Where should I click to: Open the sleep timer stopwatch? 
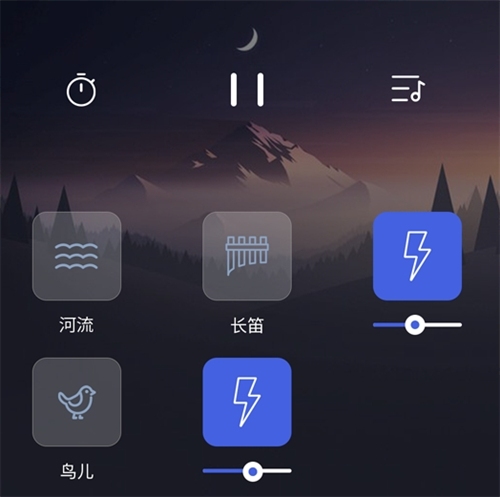(81, 90)
